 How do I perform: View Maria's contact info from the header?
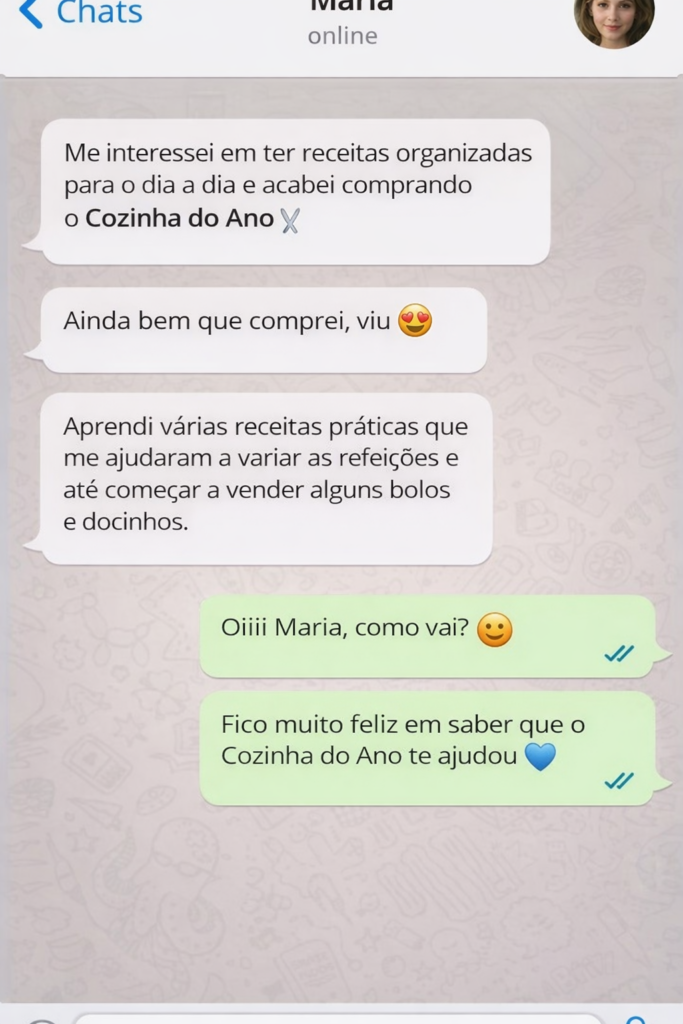342,22
